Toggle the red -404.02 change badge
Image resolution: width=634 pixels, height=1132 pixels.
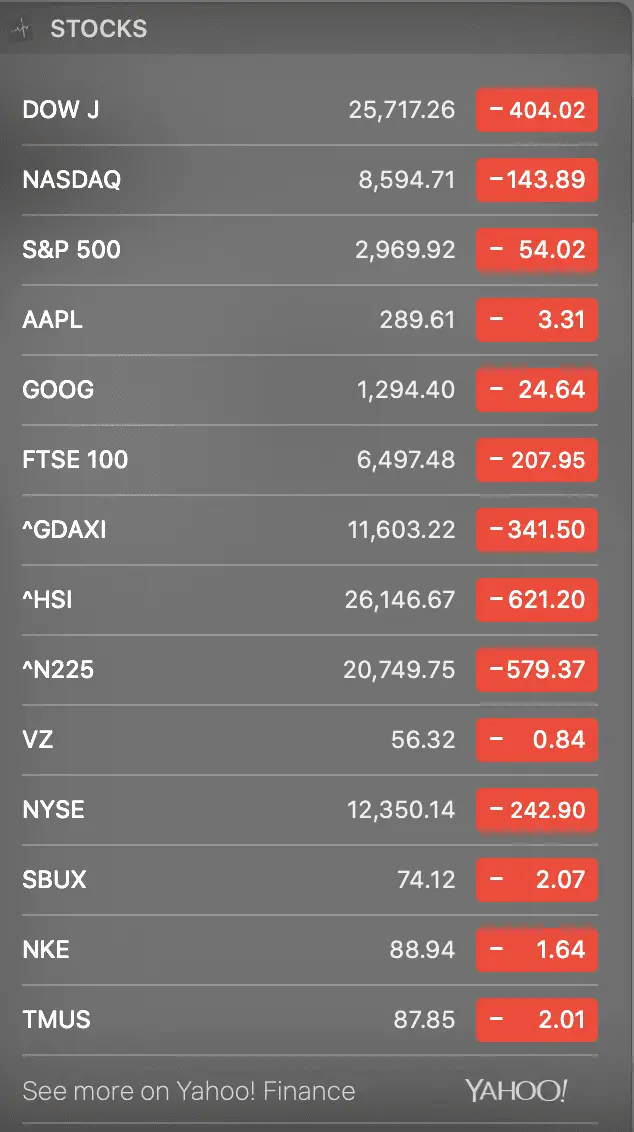pyautogui.click(x=537, y=110)
